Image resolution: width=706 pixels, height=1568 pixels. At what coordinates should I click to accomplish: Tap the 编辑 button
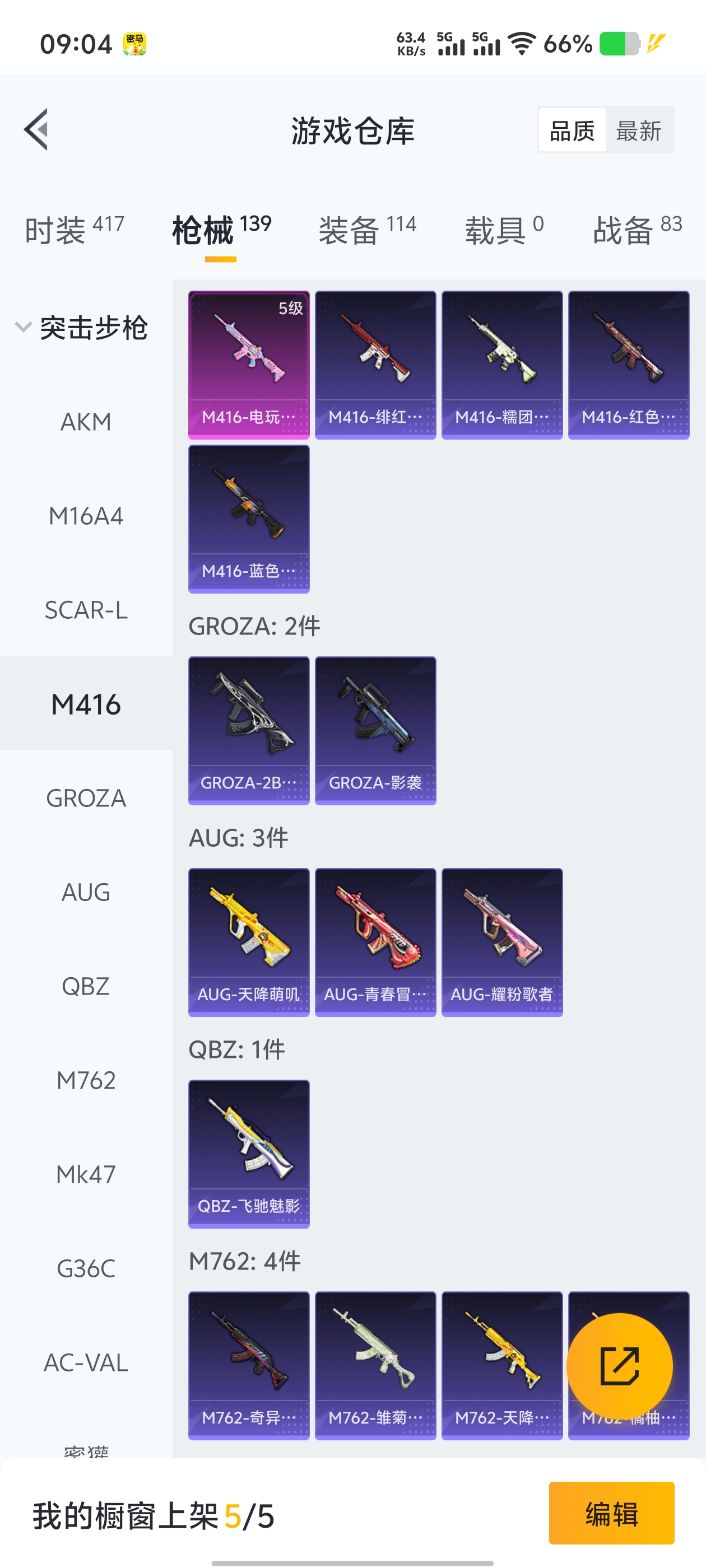pos(611,1513)
